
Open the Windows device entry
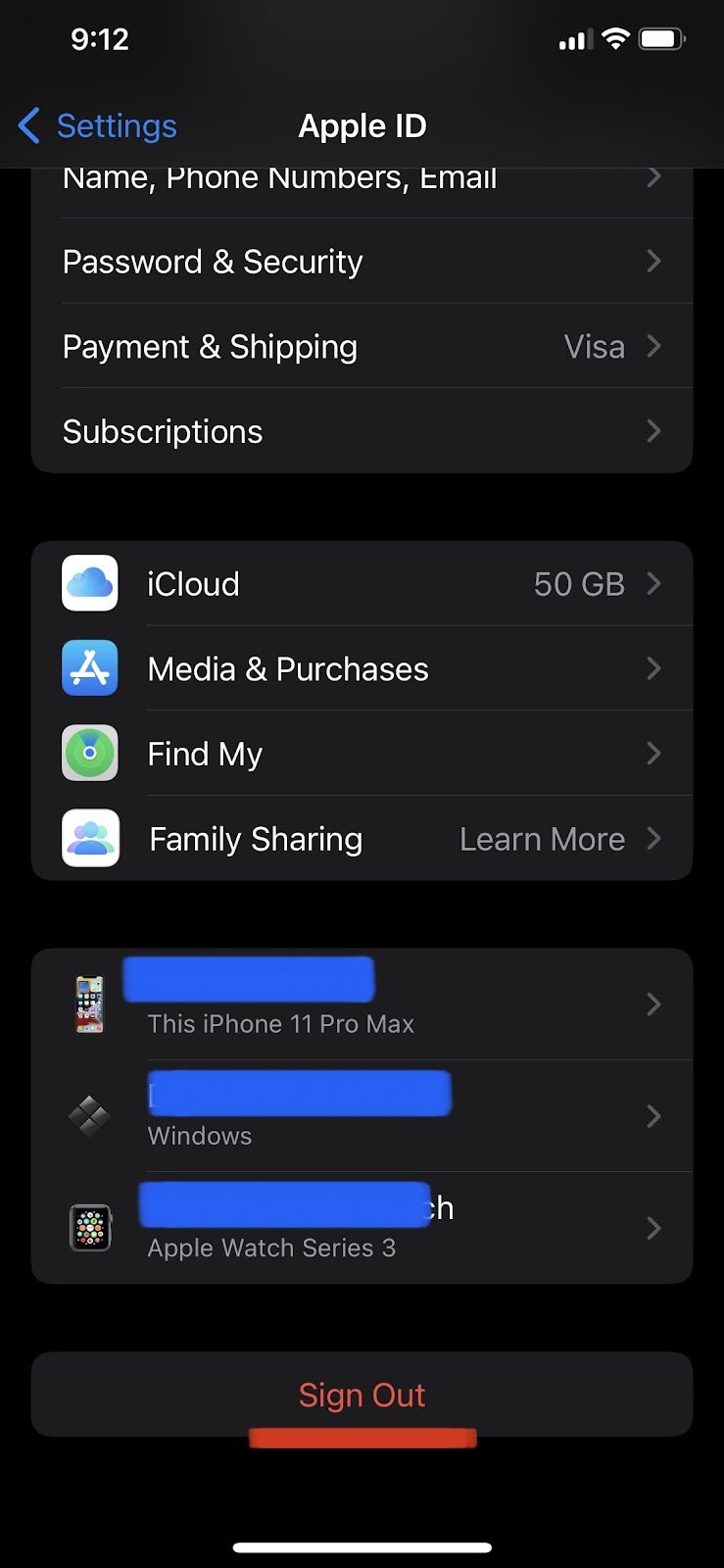click(361, 1116)
